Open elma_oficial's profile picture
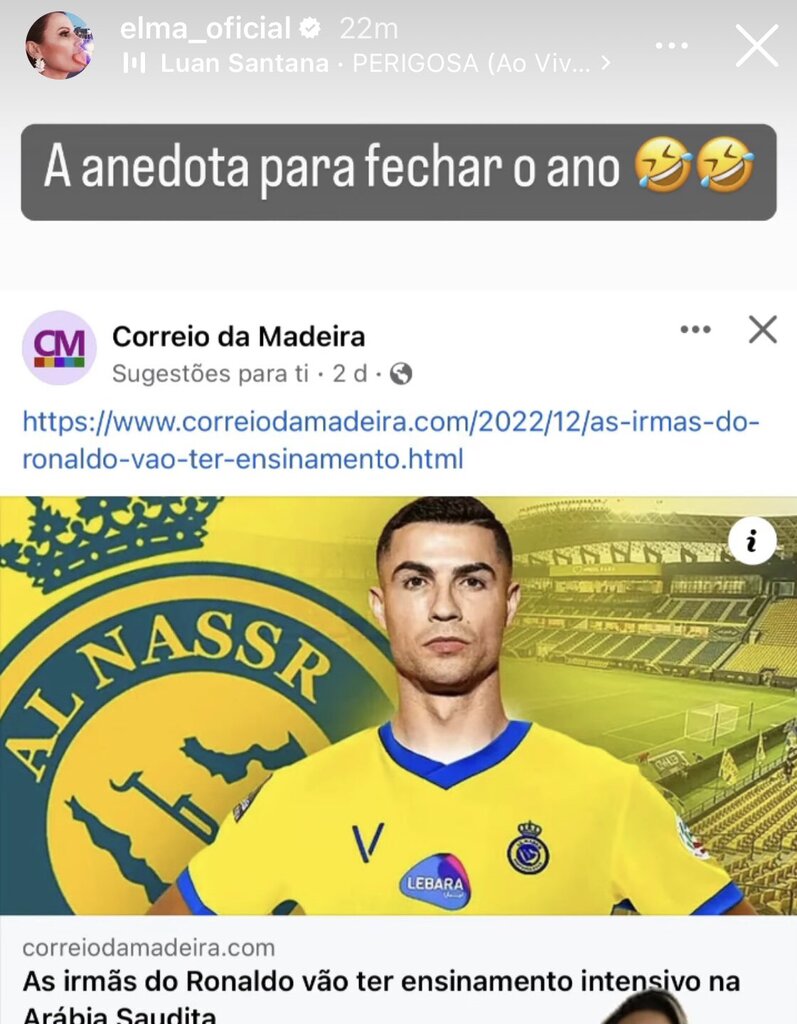Viewport: 797px width, 1024px height. click(x=59, y=45)
